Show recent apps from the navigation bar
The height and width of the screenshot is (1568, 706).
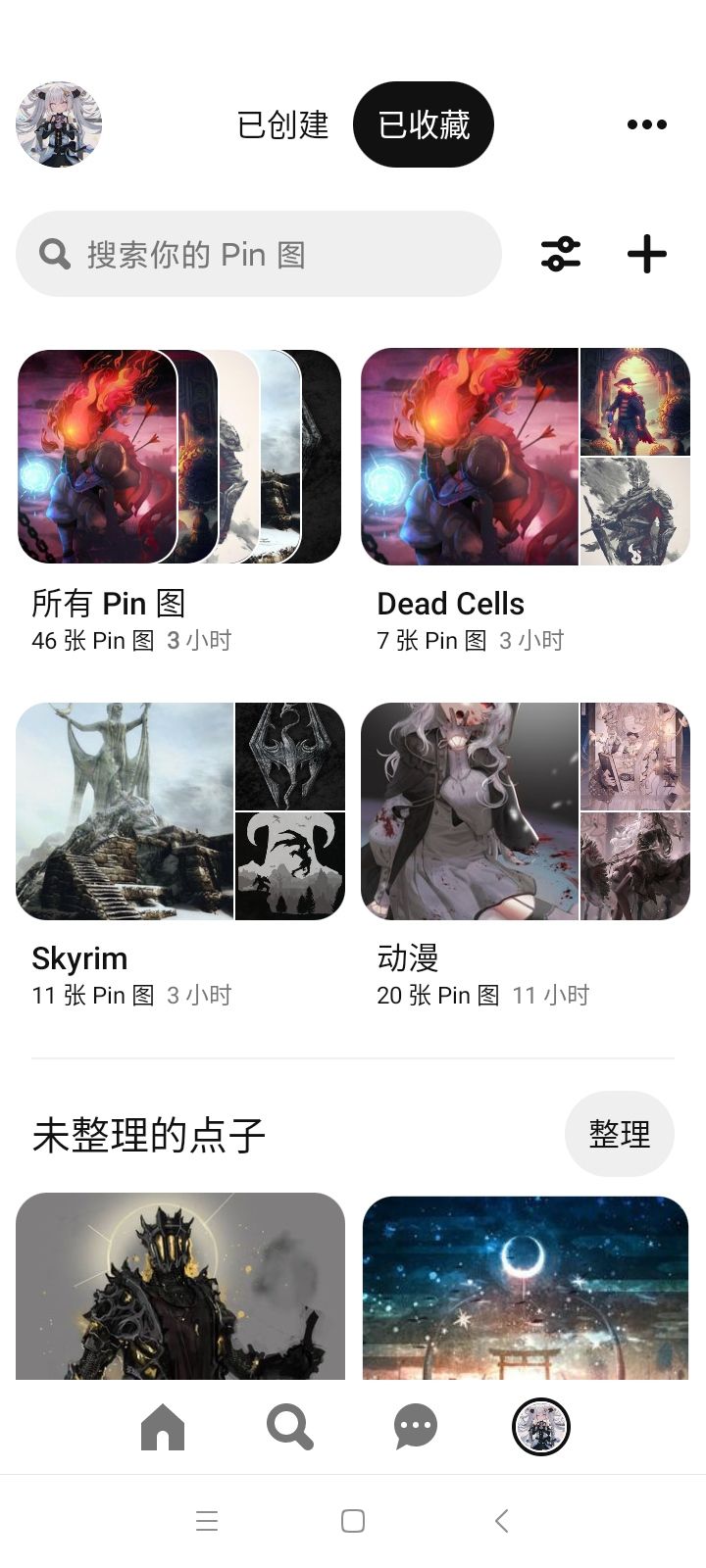point(207,1521)
